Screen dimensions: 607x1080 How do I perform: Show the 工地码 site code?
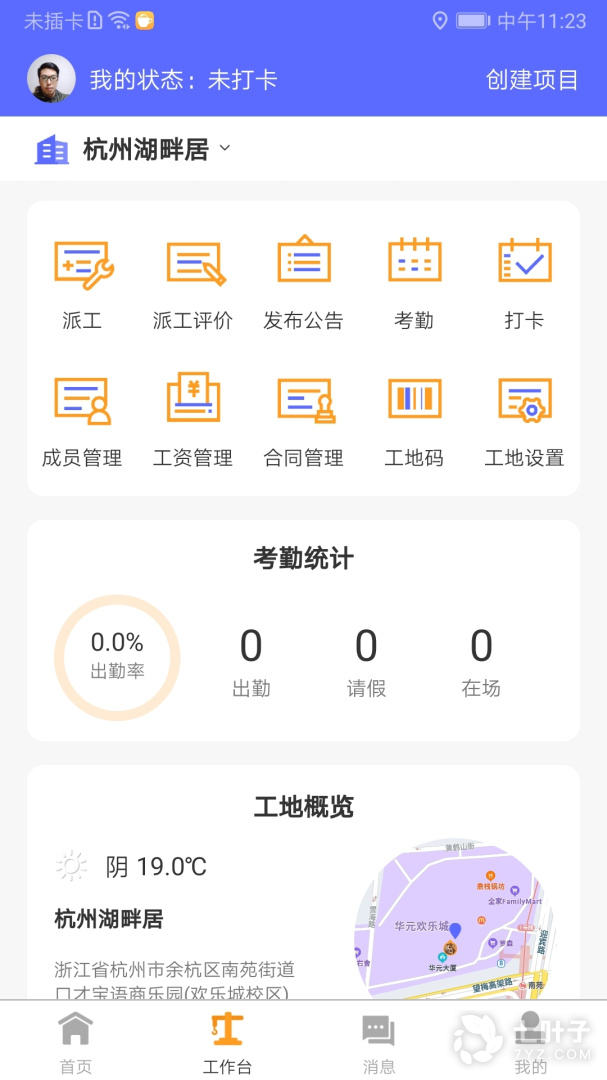click(x=414, y=420)
